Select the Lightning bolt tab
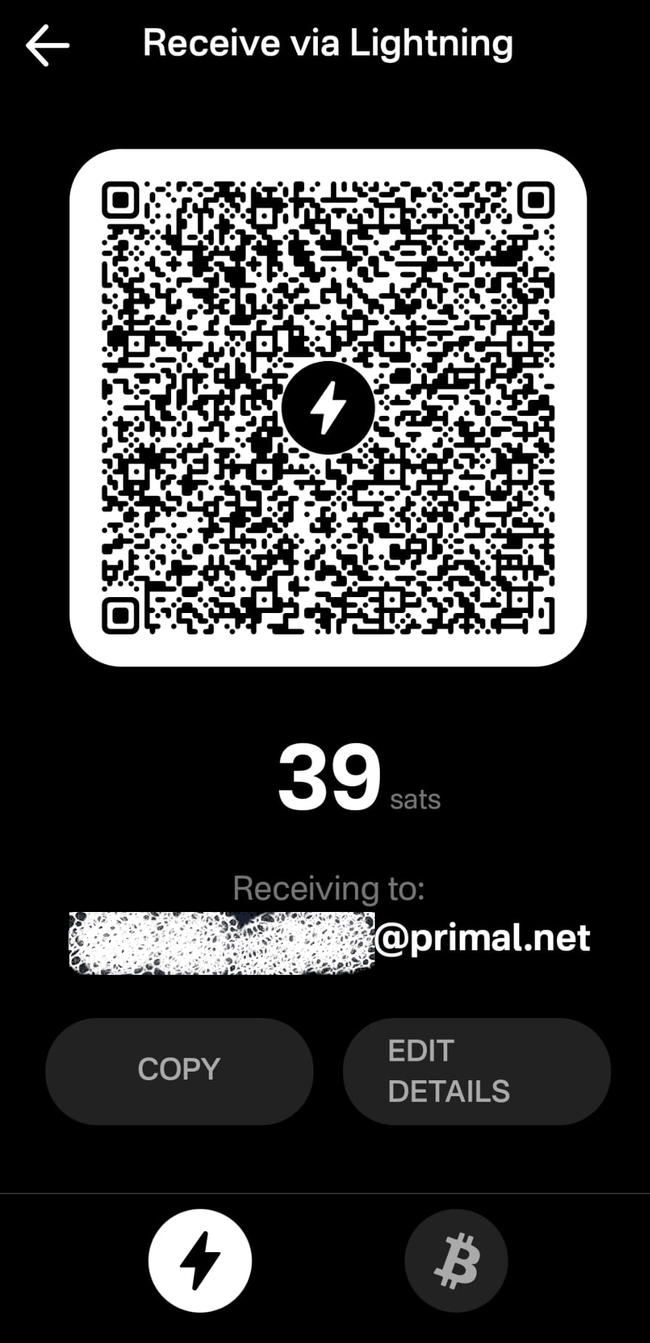650x1343 pixels. 200,1261
